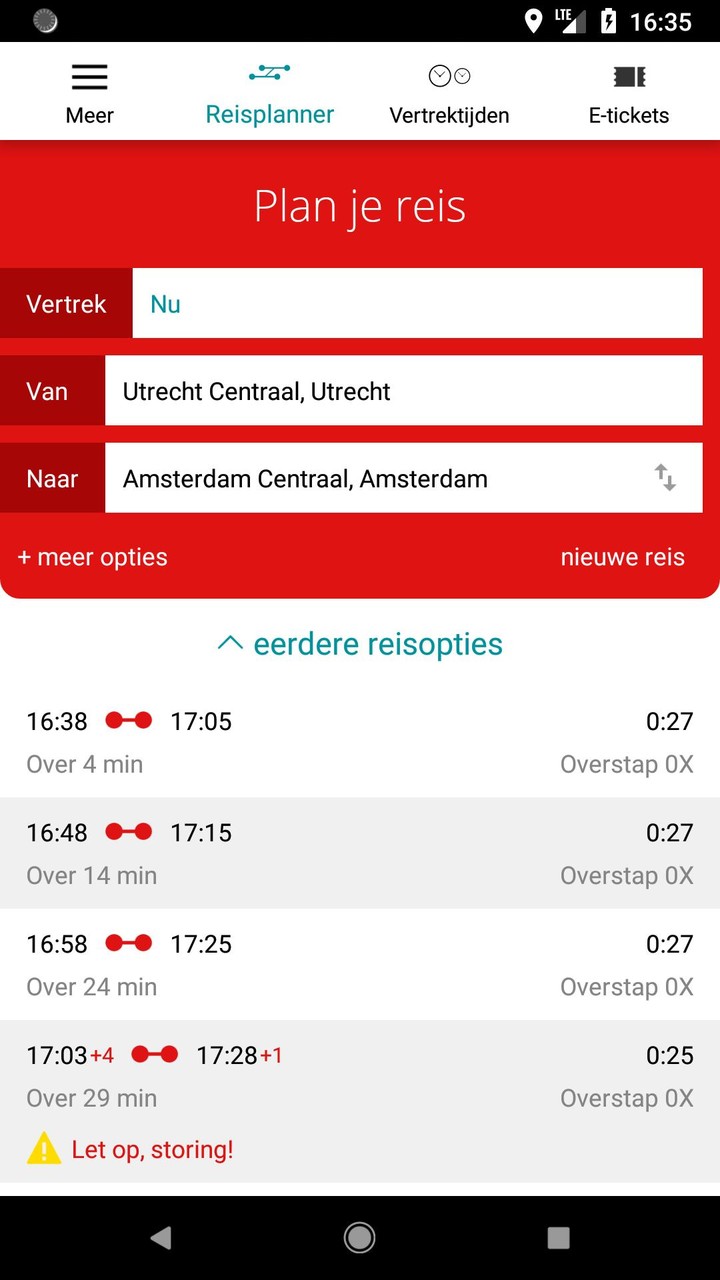Open E-tickets via the ticket icon
The height and width of the screenshot is (1280, 720).
coord(628,75)
